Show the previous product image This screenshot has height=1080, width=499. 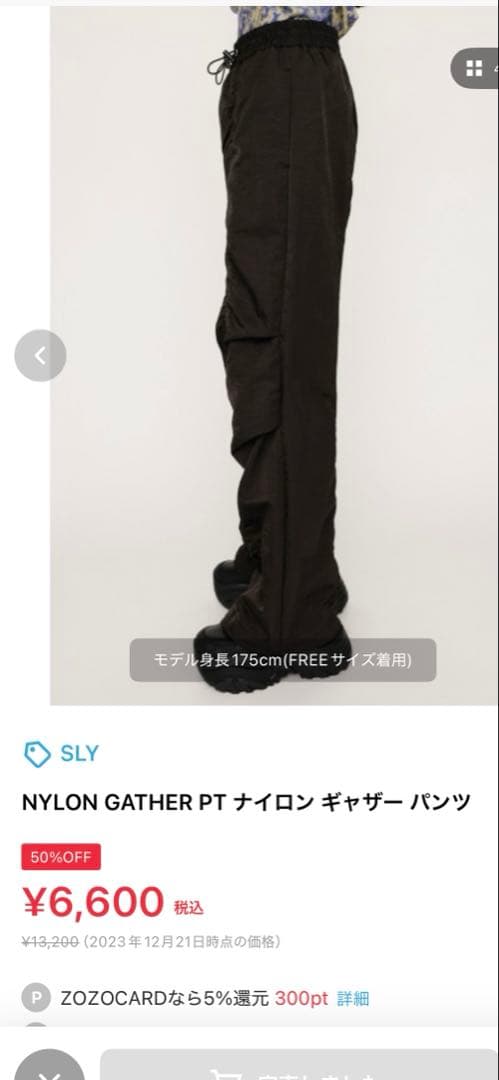pyautogui.click(x=40, y=355)
